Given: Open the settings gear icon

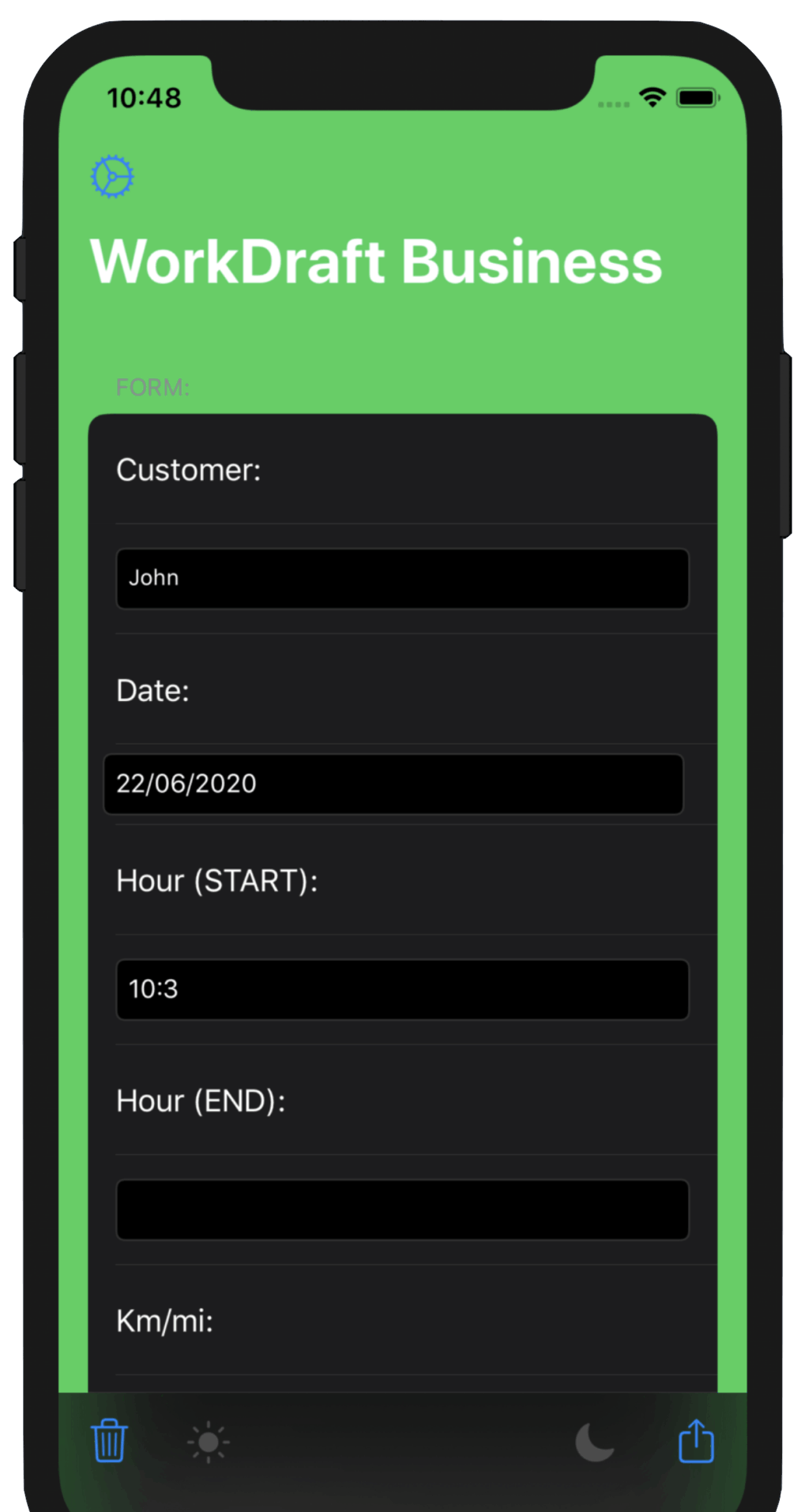Looking at the screenshot, I should (112, 176).
